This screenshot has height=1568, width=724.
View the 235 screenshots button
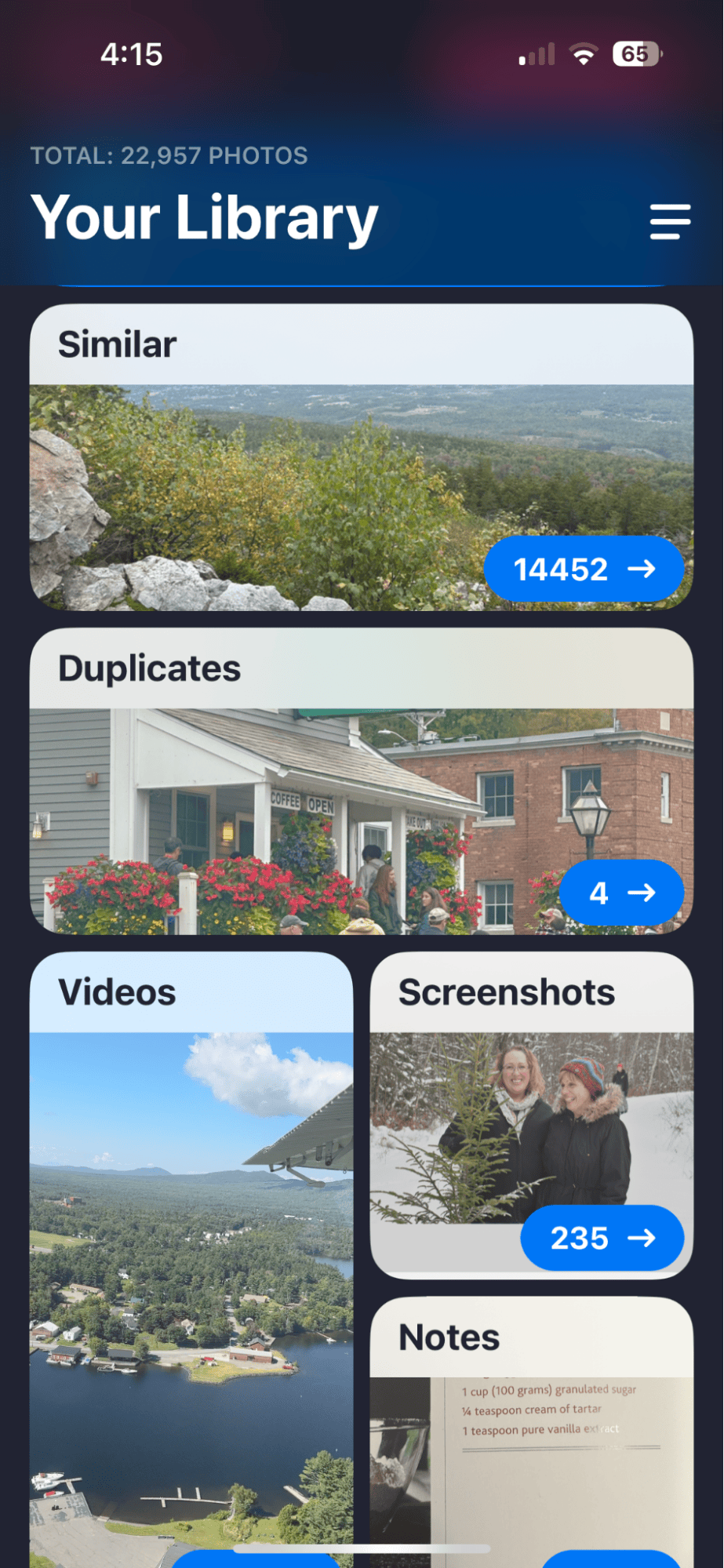coord(602,1238)
